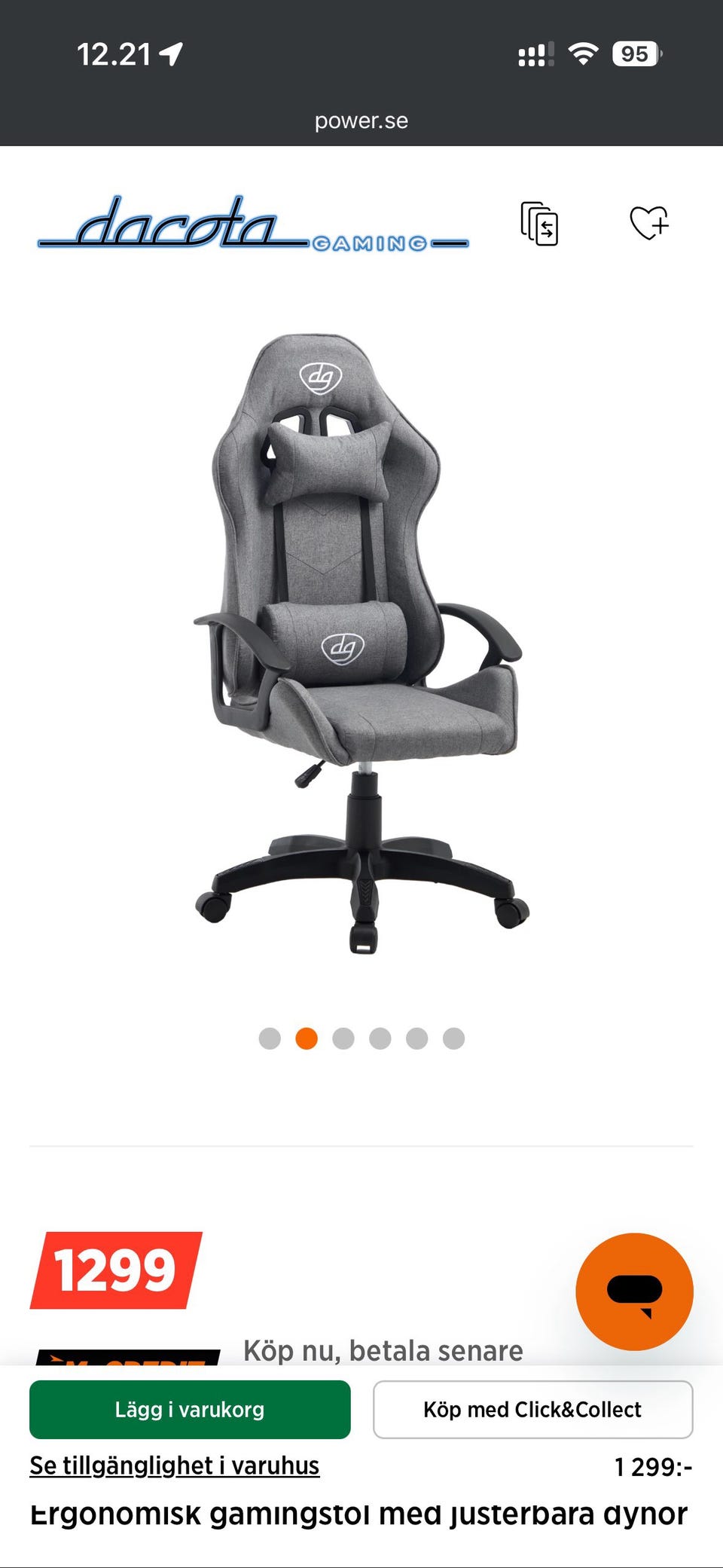Tap power.se address bar
This screenshot has height=1568, width=723.
(361, 121)
